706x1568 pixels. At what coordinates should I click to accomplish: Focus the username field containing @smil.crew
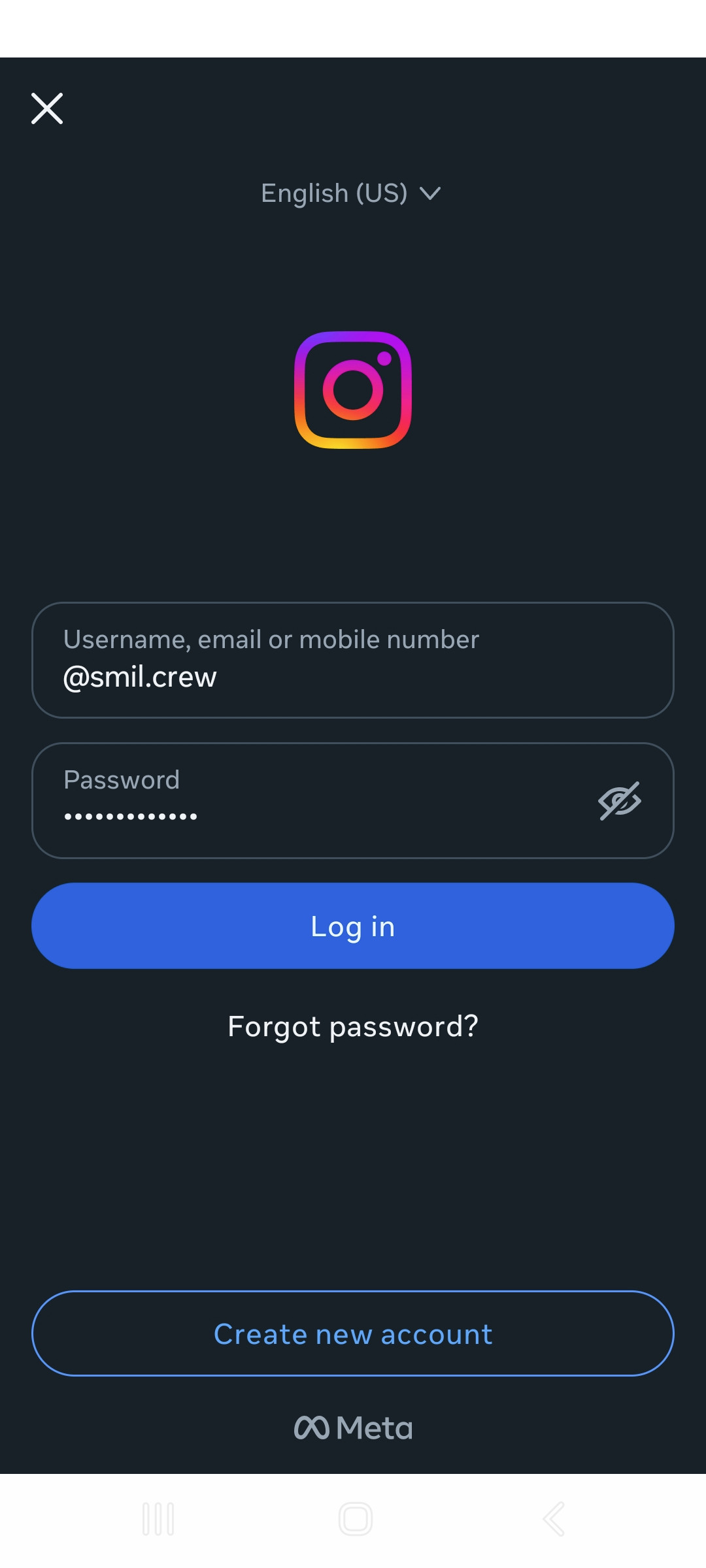pyautogui.click(x=352, y=661)
